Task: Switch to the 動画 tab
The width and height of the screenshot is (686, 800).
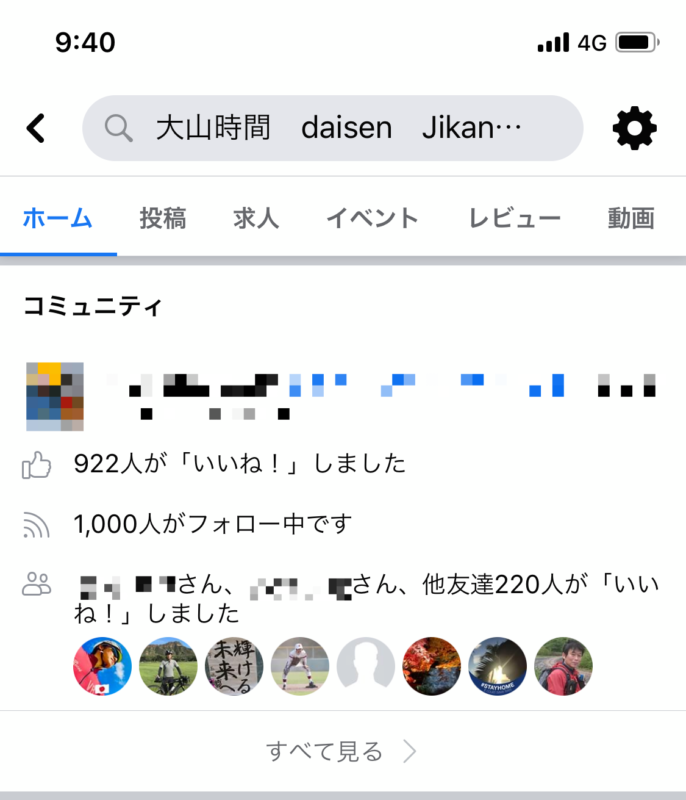Action: 631,218
